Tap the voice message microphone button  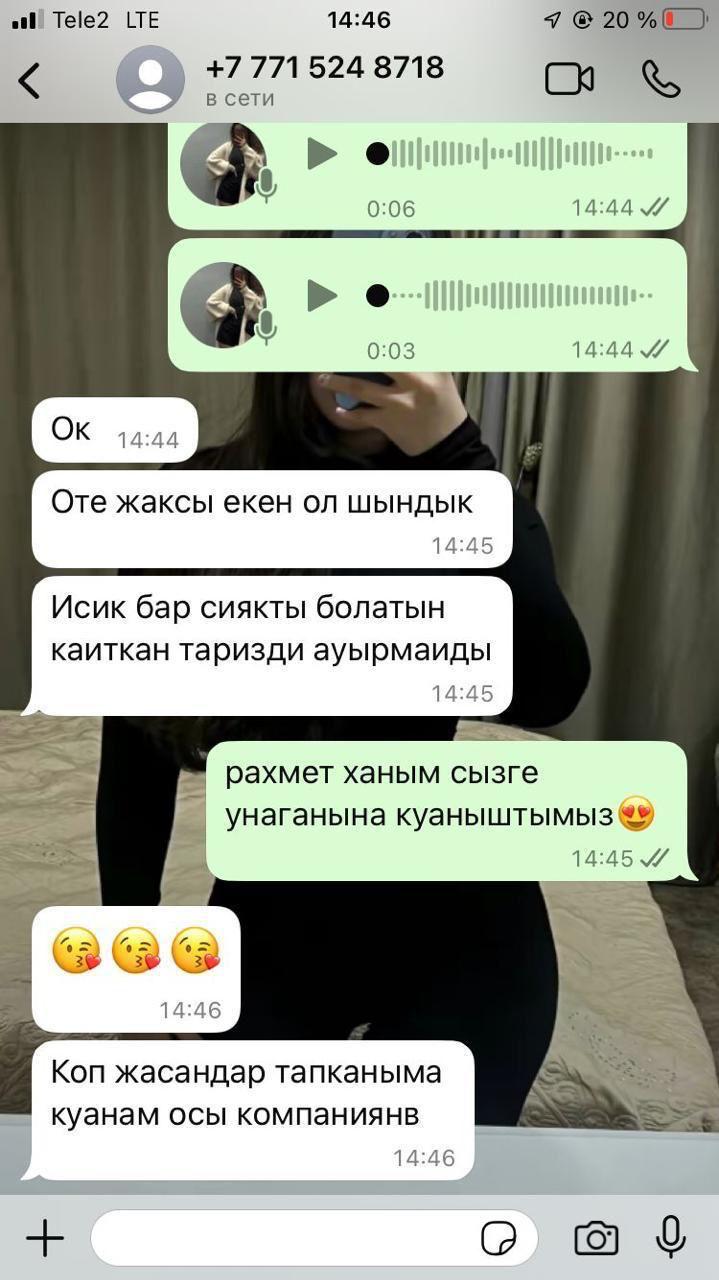click(x=670, y=1237)
